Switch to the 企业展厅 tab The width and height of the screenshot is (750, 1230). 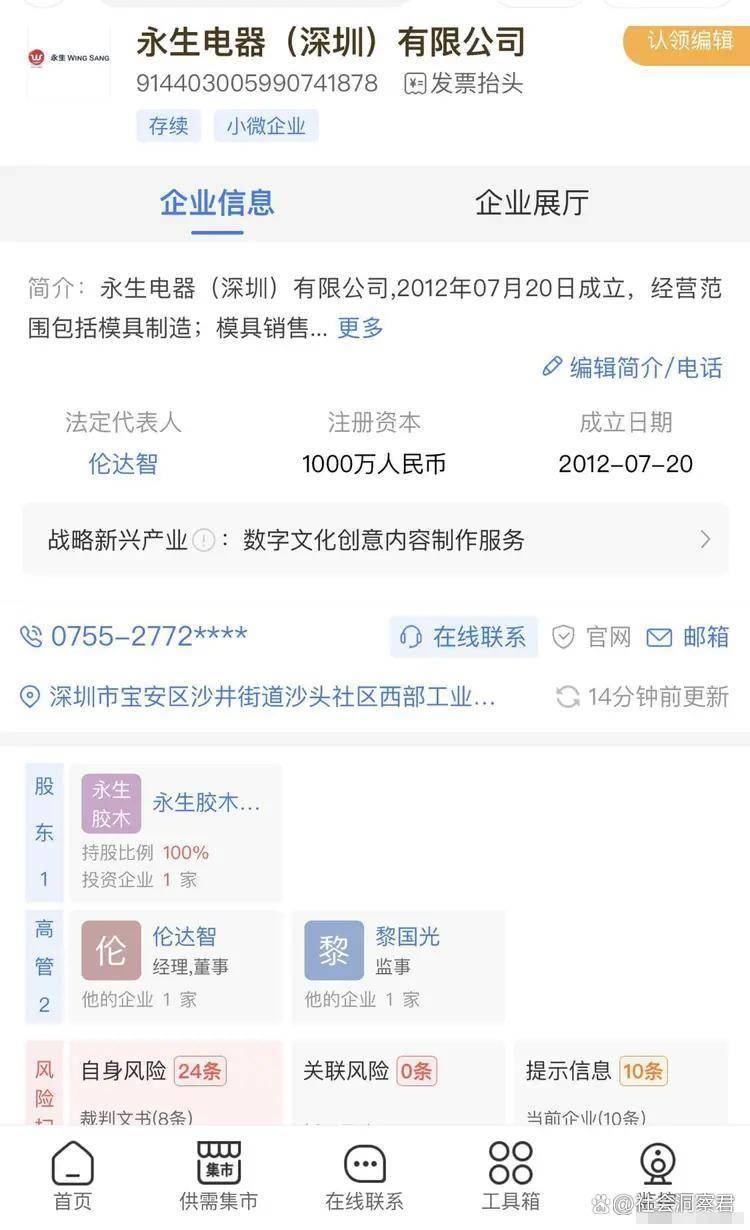[531, 203]
